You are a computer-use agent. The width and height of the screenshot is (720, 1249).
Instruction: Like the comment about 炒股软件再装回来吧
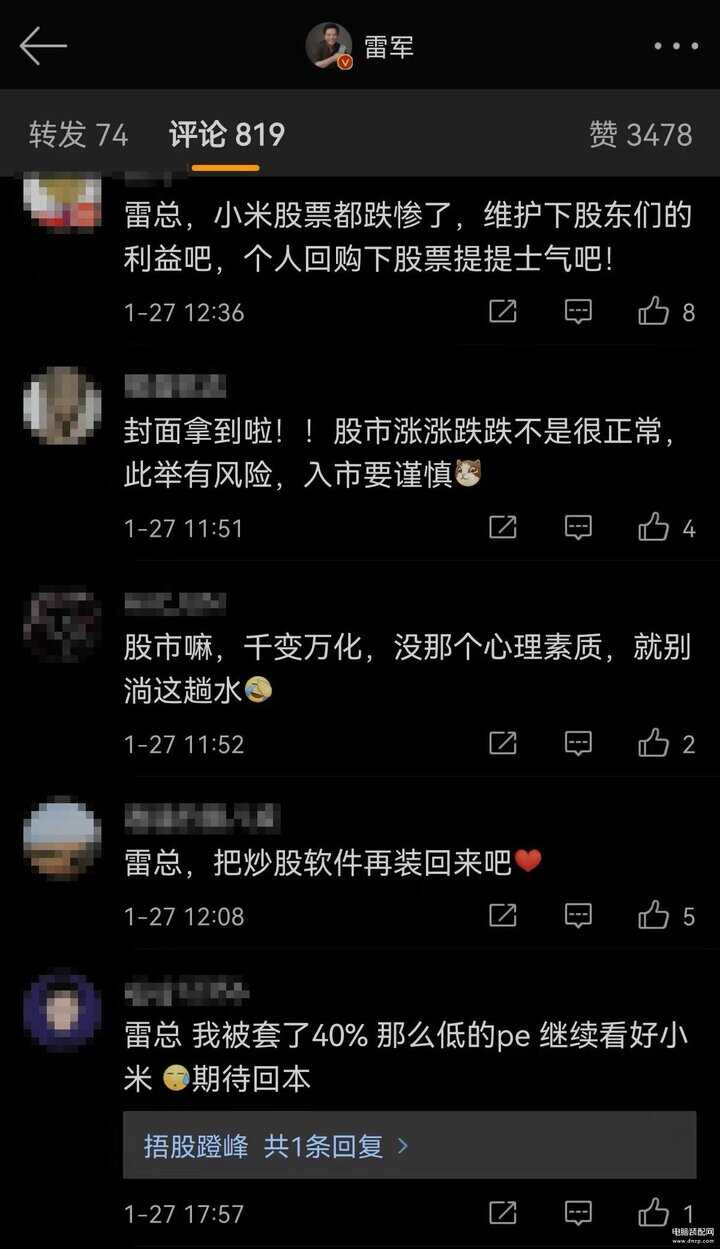(x=654, y=915)
